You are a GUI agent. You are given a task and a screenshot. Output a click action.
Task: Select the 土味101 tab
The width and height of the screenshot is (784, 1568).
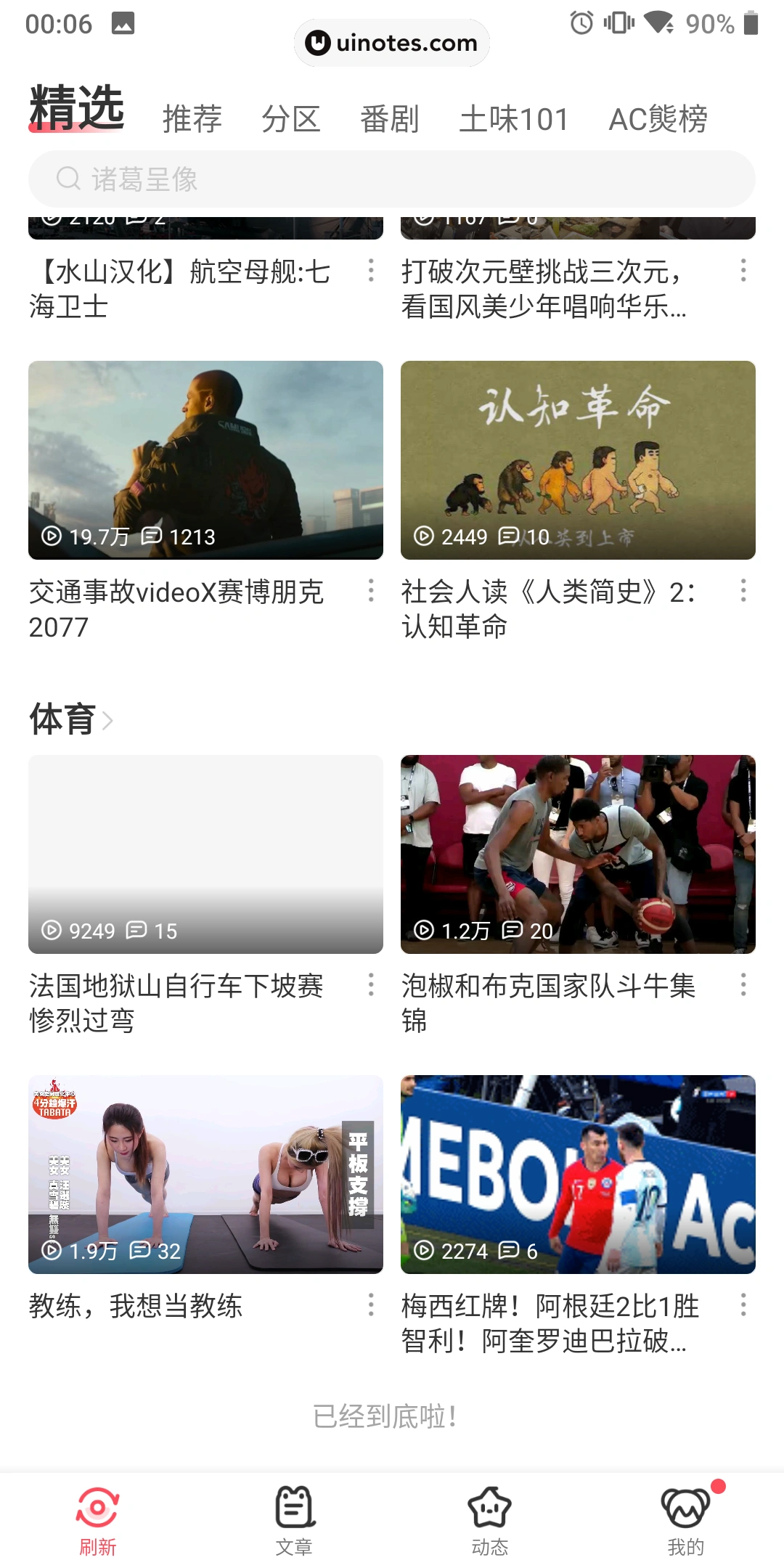[513, 119]
